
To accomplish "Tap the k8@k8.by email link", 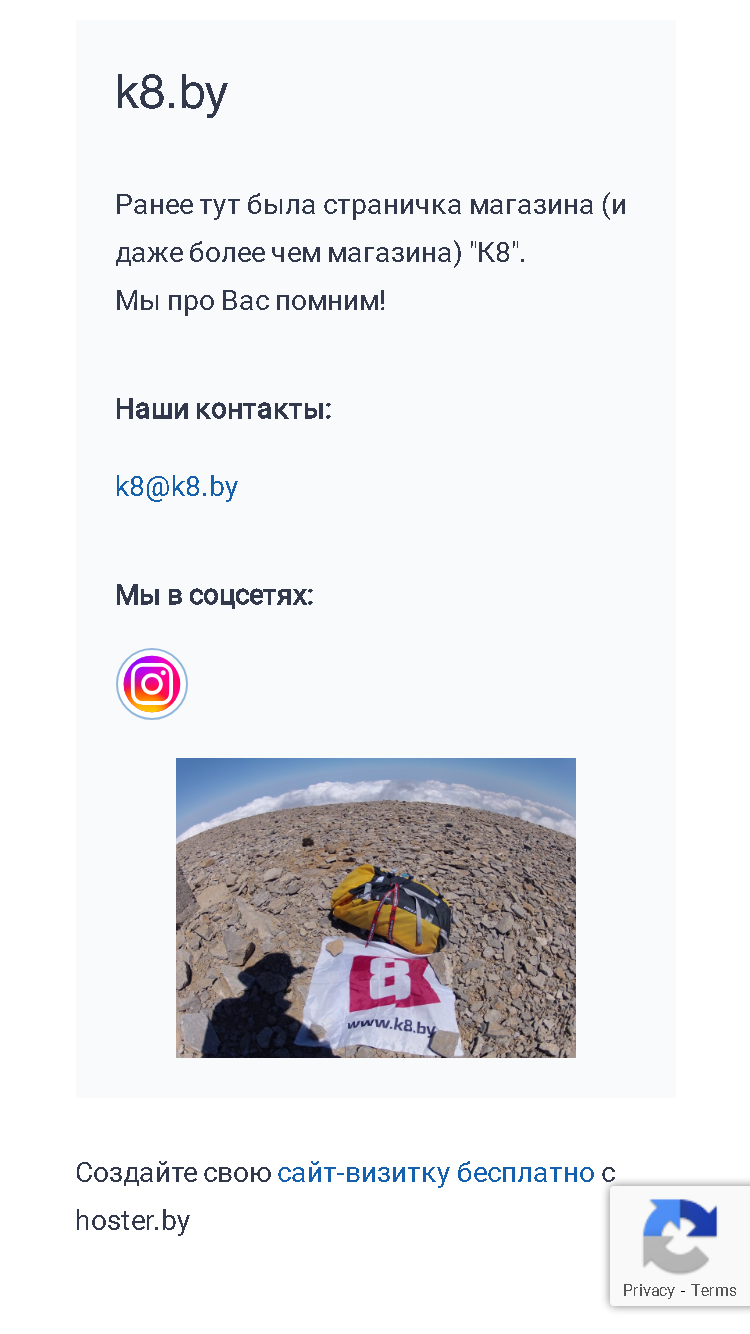I will pos(177,487).
